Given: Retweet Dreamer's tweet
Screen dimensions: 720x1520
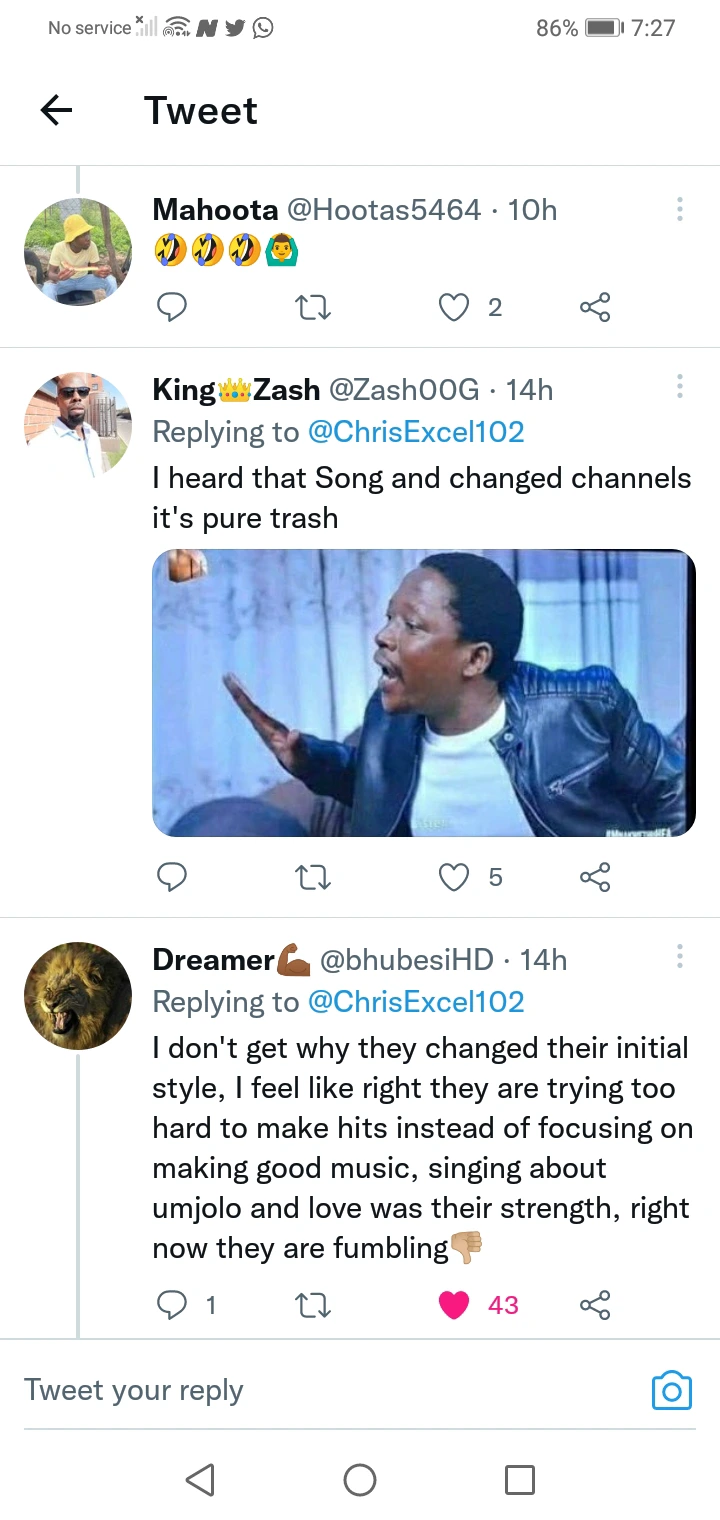Looking at the screenshot, I should tap(314, 1305).
